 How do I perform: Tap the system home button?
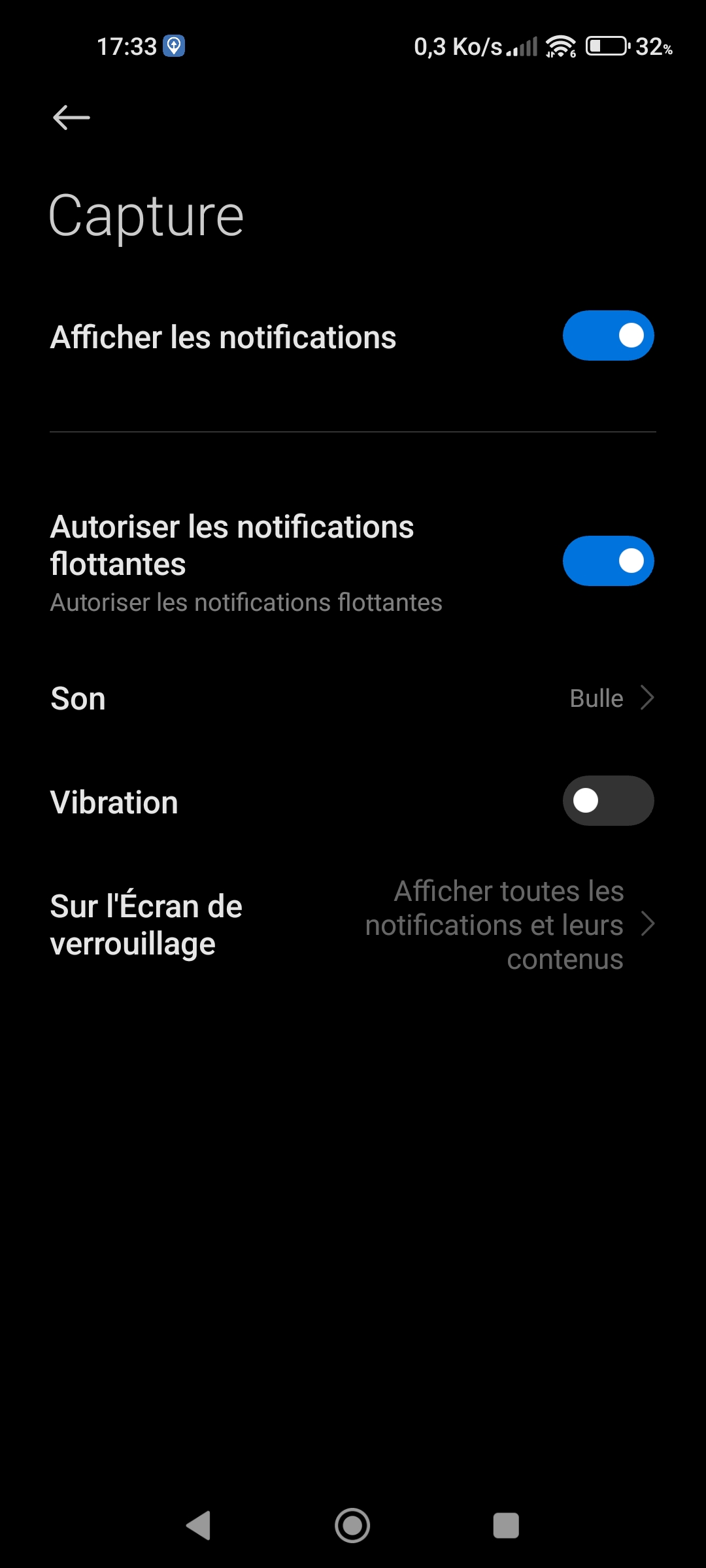click(x=352, y=1526)
